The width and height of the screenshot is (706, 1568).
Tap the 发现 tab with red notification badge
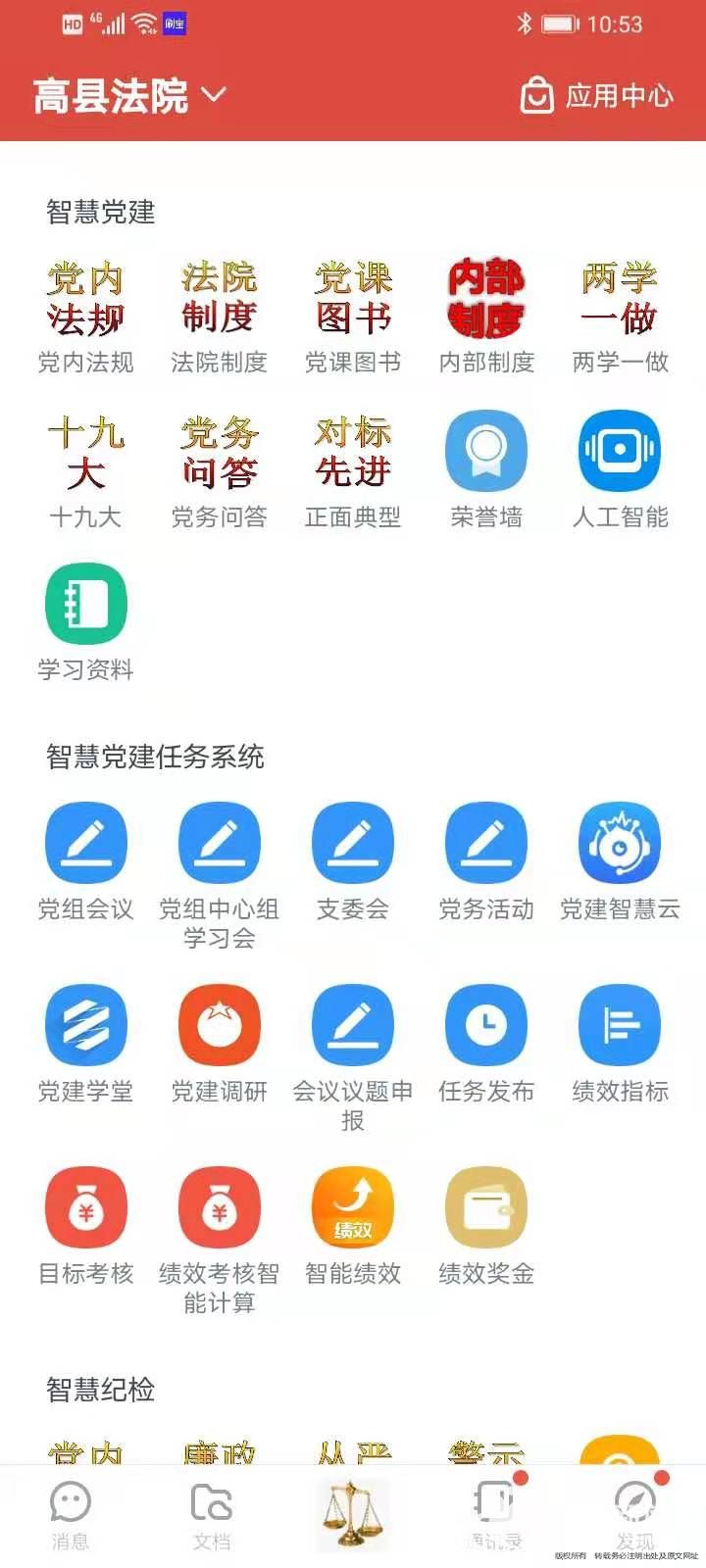(x=635, y=1514)
